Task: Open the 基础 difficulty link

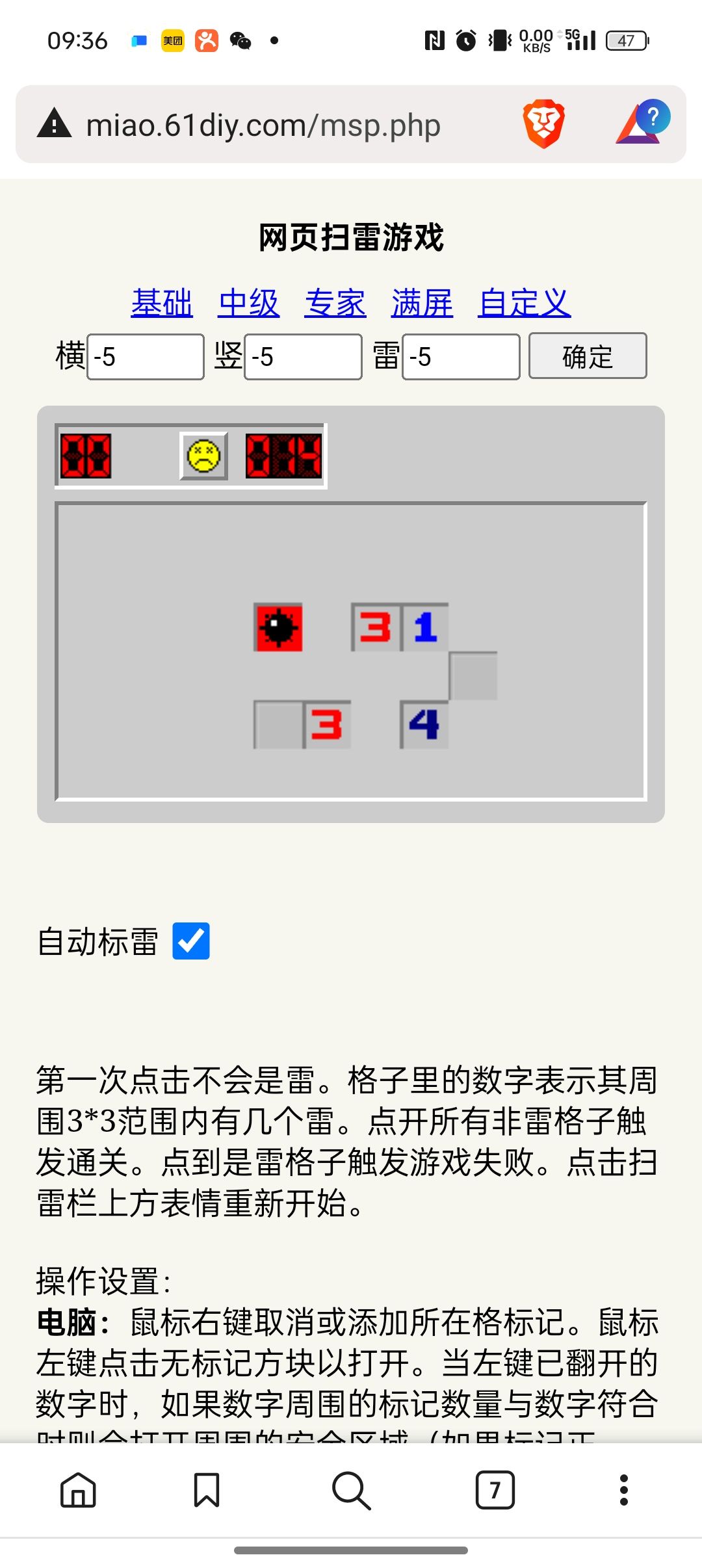Action: (162, 303)
